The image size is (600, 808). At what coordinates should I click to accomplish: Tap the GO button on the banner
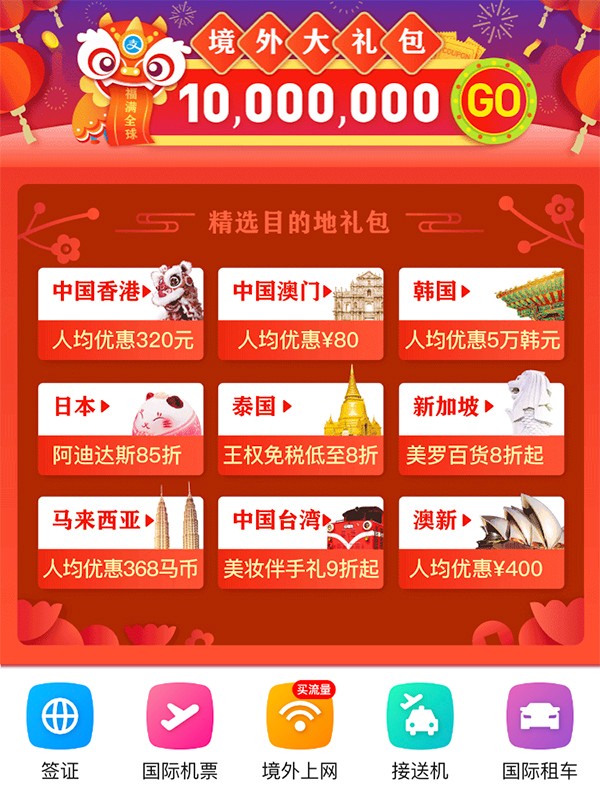494,100
